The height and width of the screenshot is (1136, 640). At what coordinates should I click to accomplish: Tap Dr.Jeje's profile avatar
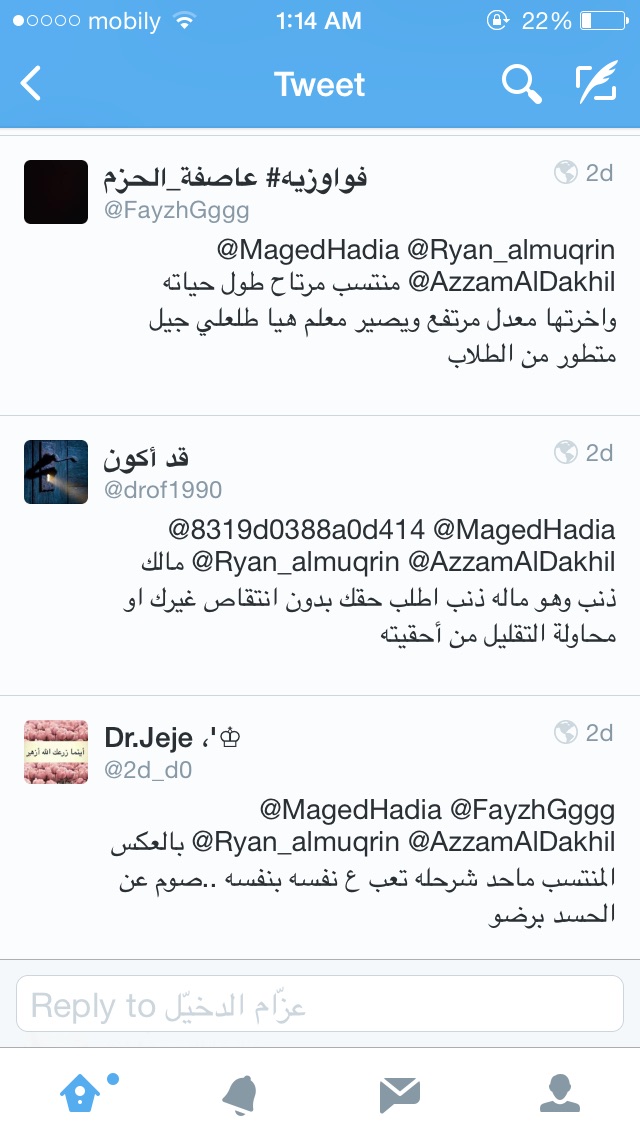tap(56, 752)
